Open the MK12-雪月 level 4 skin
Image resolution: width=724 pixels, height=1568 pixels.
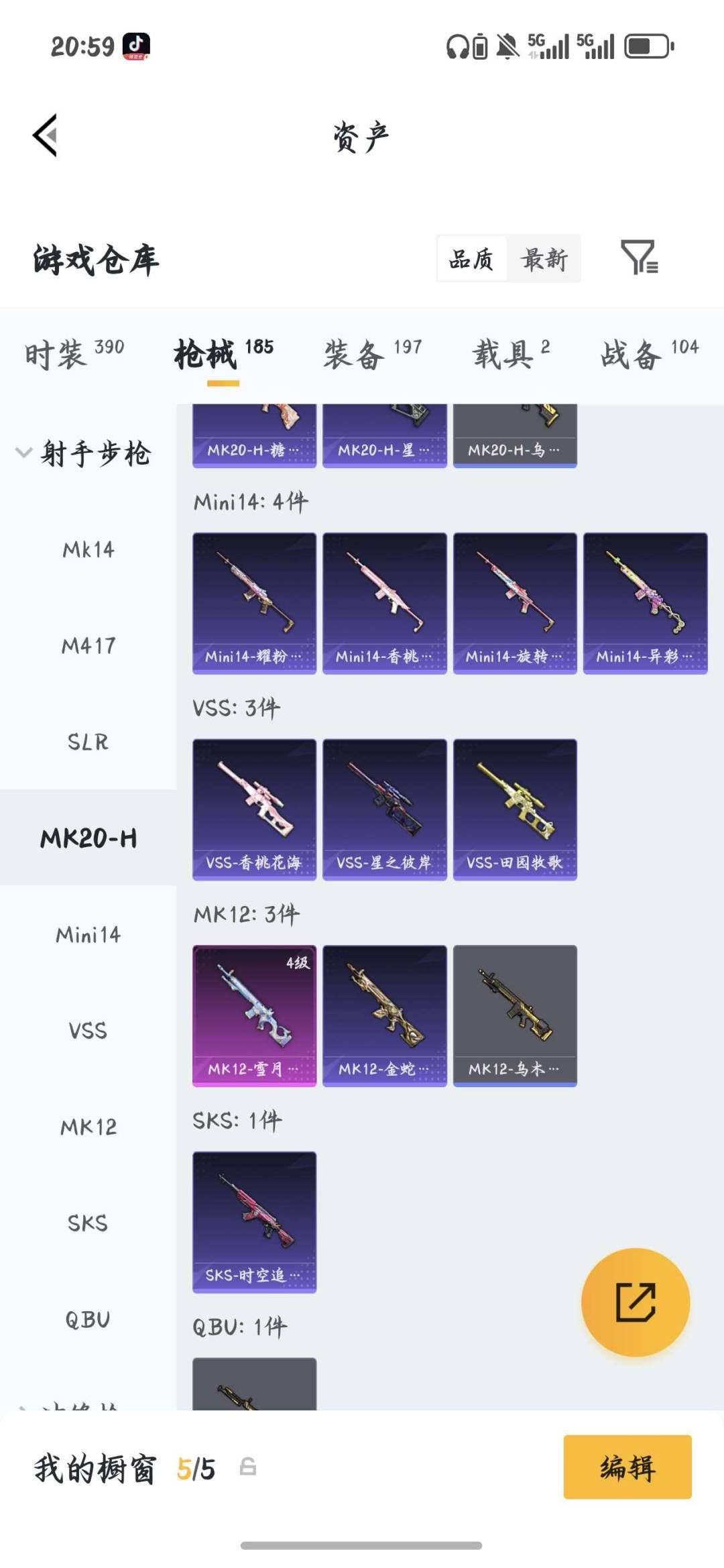tap(254, 1015)
